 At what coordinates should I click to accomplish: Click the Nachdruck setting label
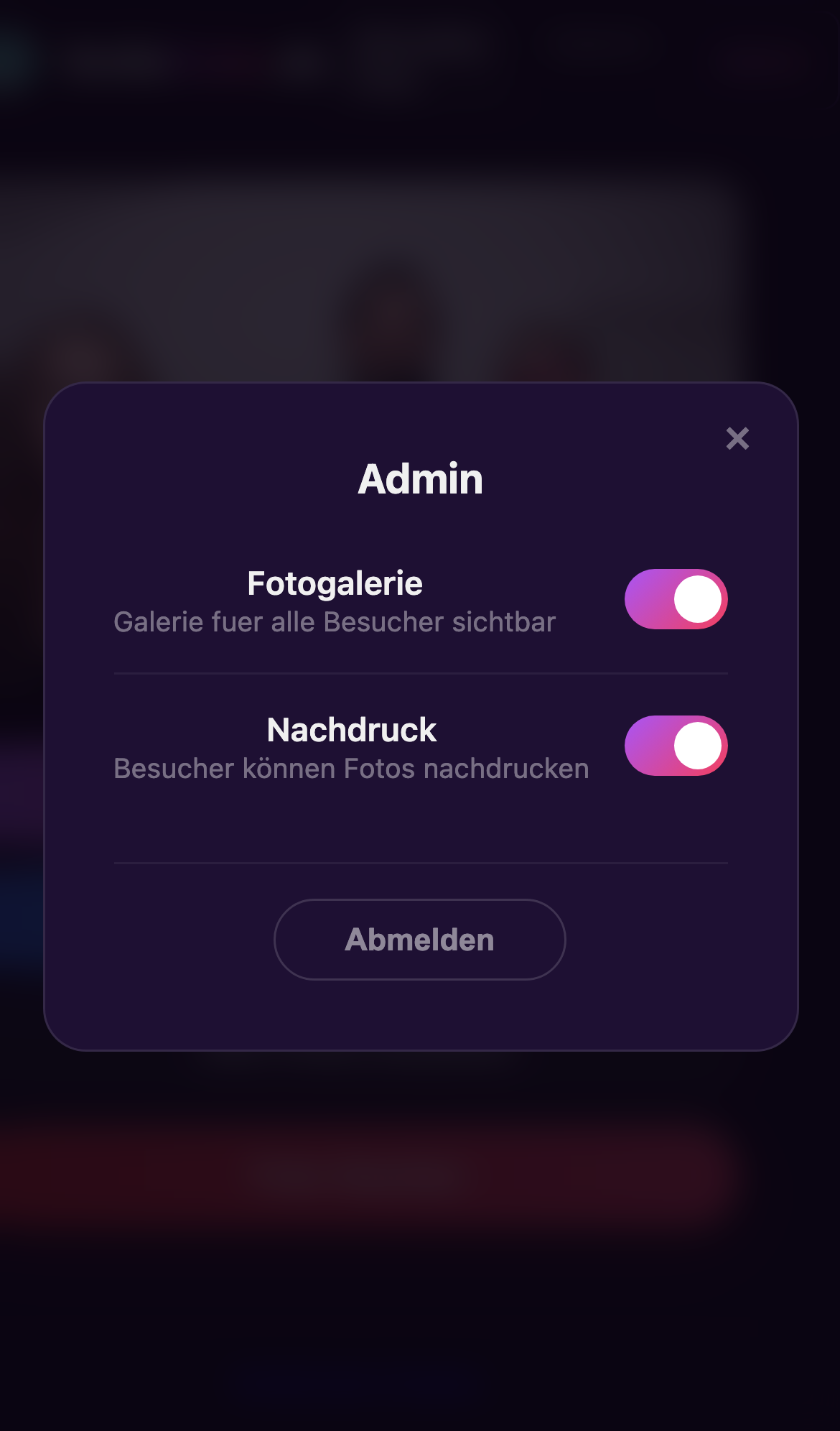click(351, 728)
